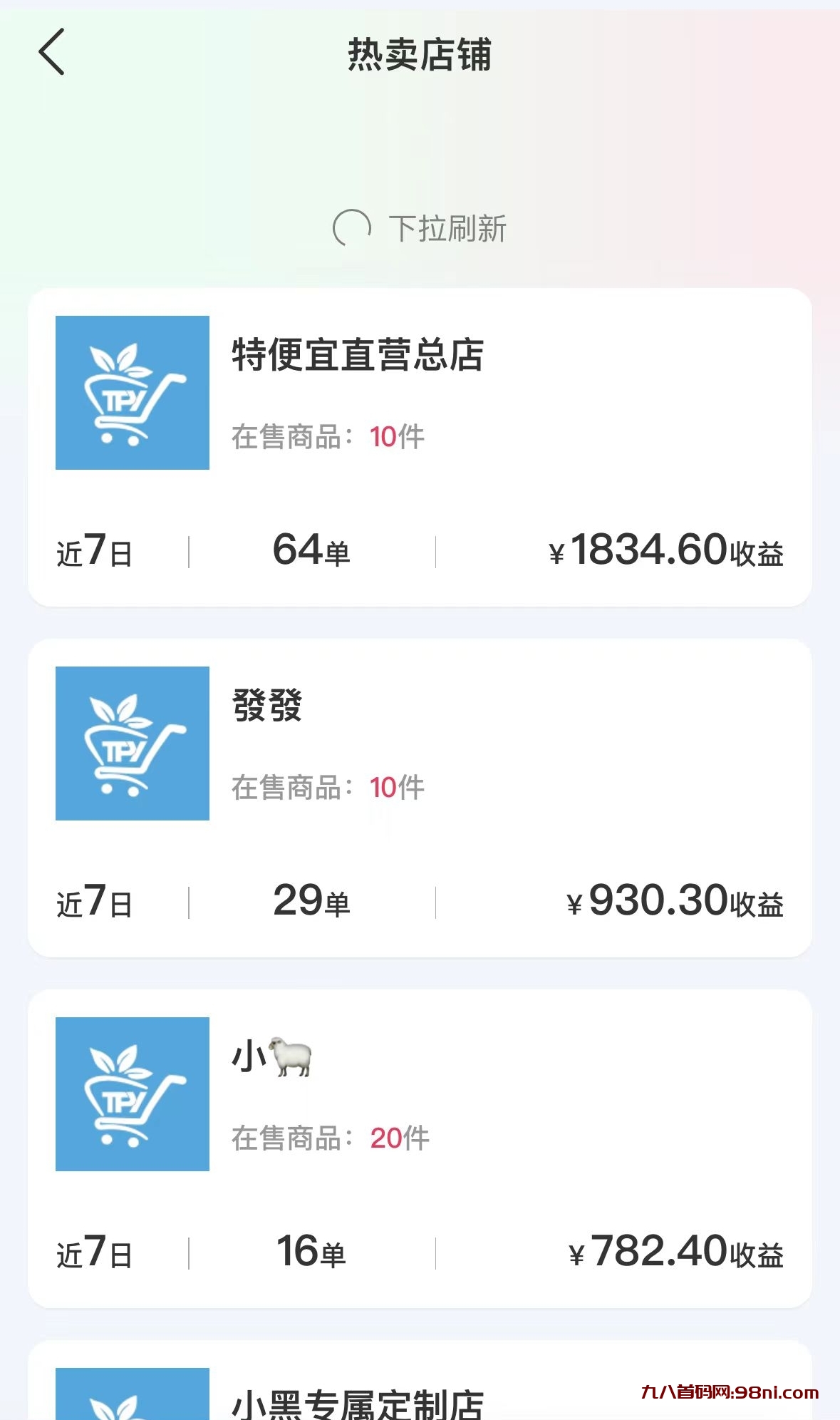Screen dimensions: 840x1420
Task: Tap the circular refresh spinner icon
Action: [352, 227]
